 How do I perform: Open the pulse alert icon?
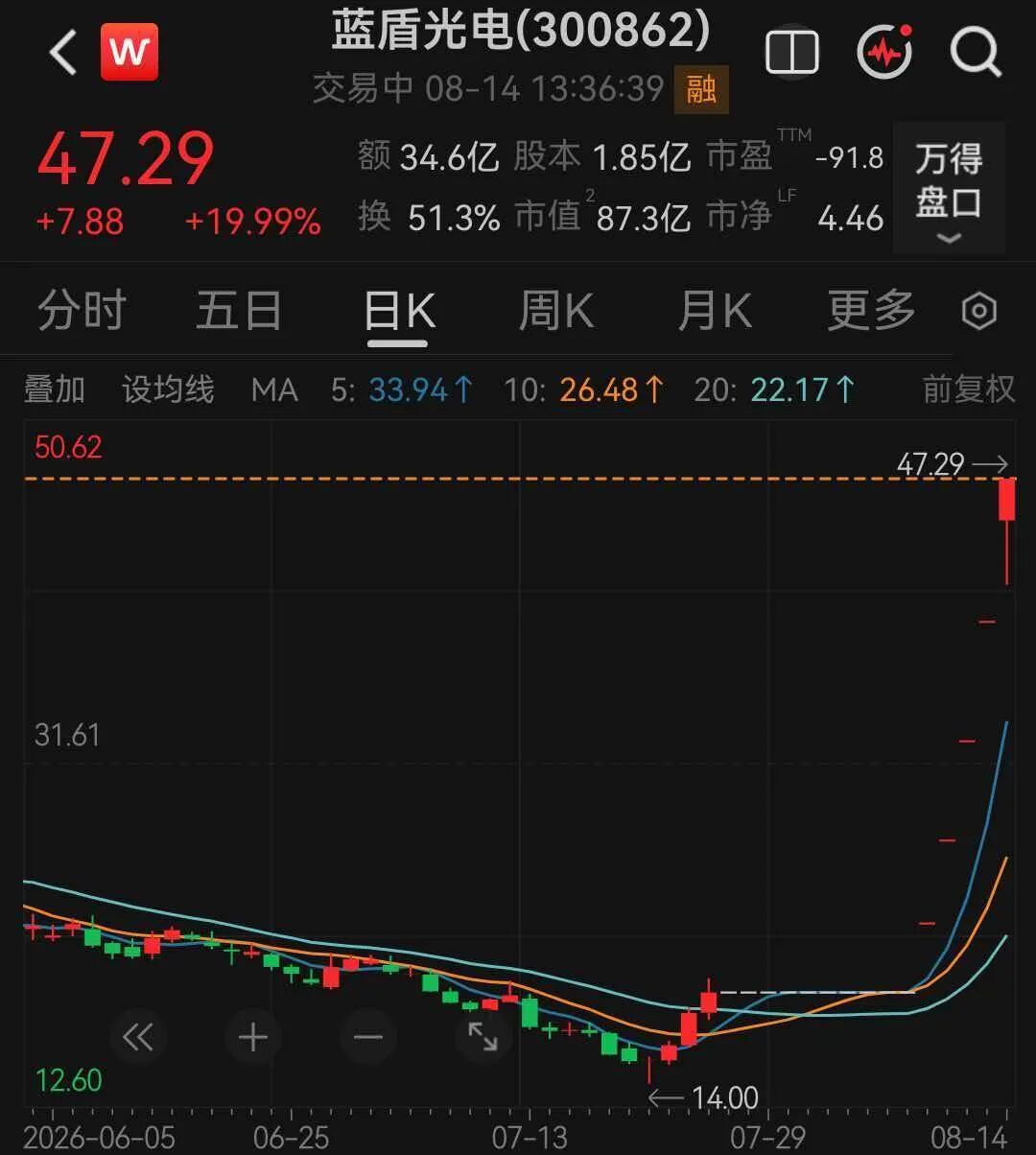(884, 52)
